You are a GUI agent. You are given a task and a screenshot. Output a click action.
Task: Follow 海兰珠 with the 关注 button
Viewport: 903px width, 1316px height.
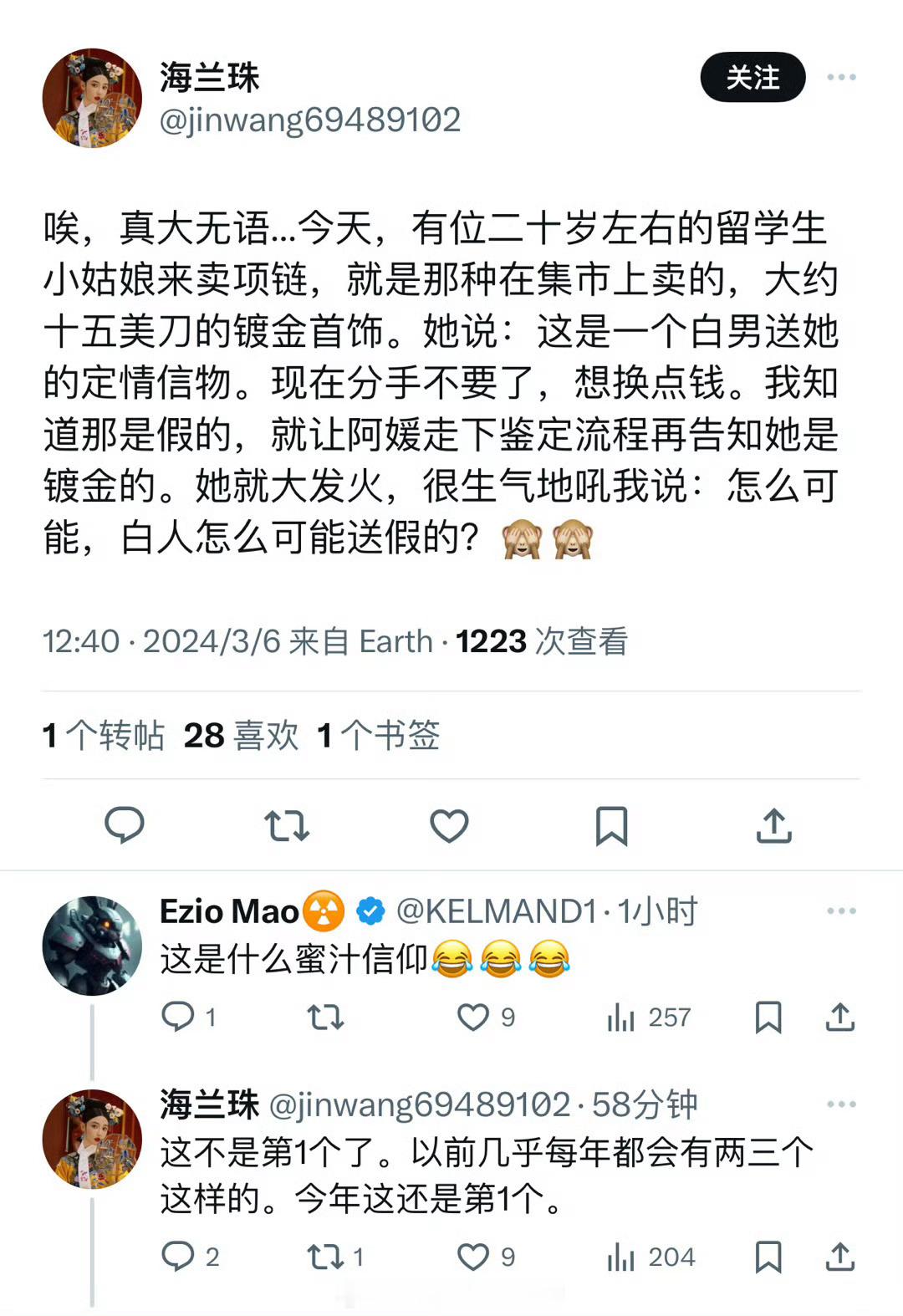(752, 78)
